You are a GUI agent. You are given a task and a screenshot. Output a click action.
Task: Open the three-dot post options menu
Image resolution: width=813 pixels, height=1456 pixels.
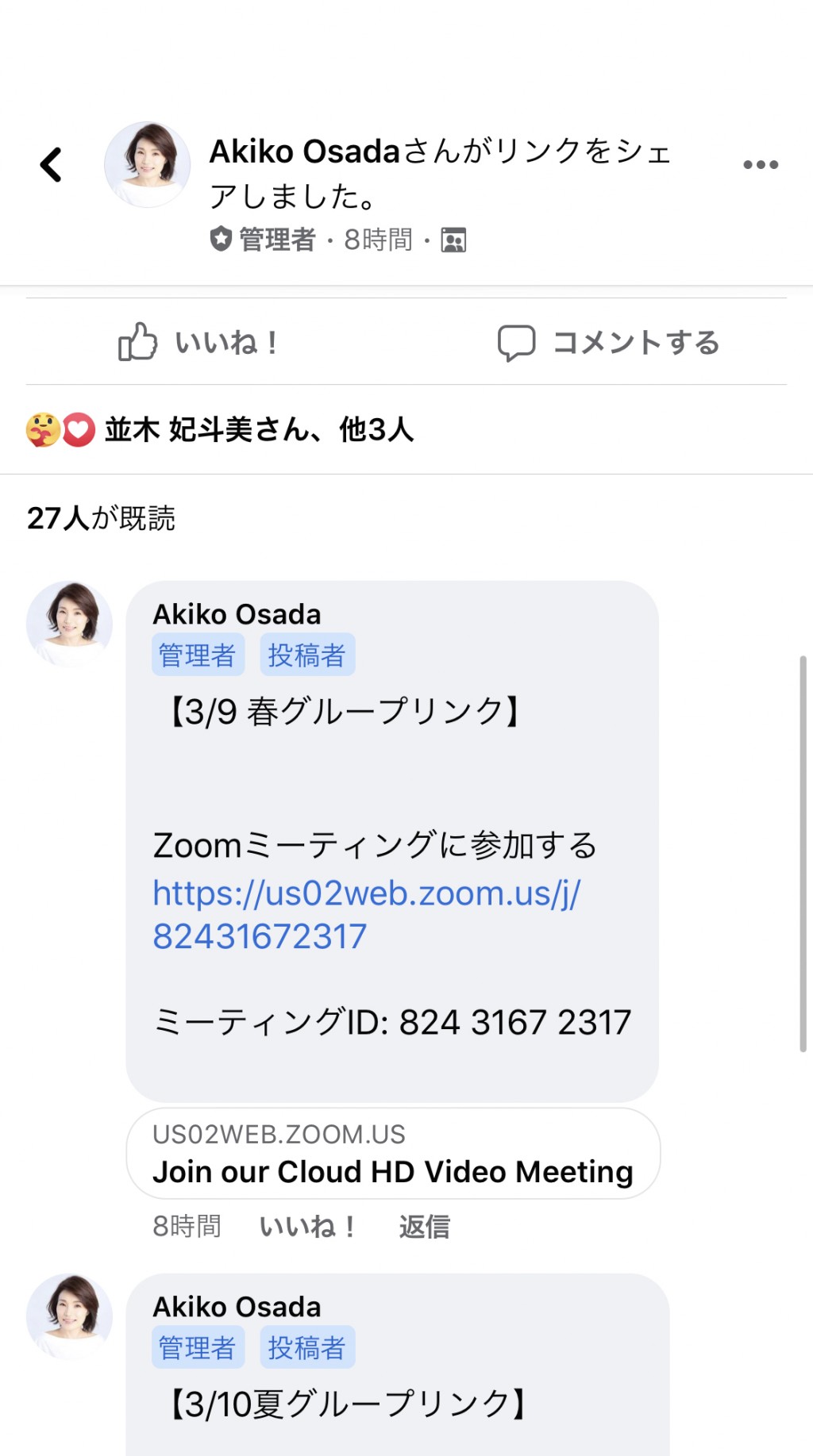point(761,165)
